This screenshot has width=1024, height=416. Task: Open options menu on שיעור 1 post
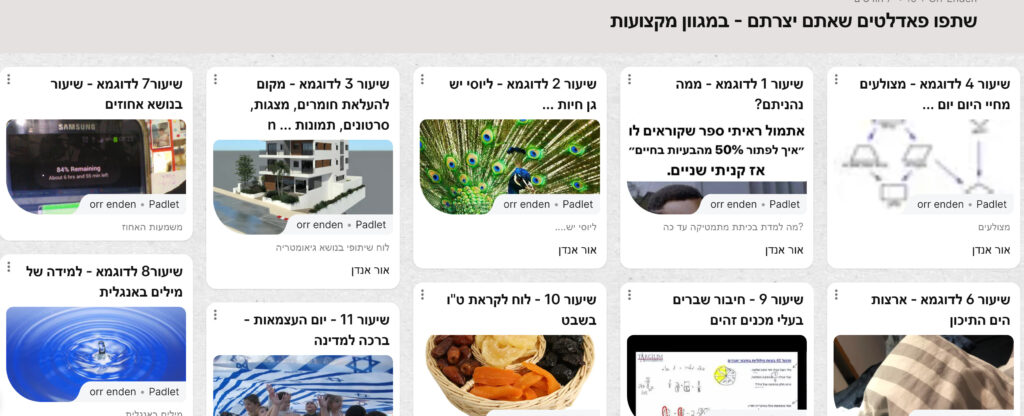pyautogui.click(x=629, y=78)
